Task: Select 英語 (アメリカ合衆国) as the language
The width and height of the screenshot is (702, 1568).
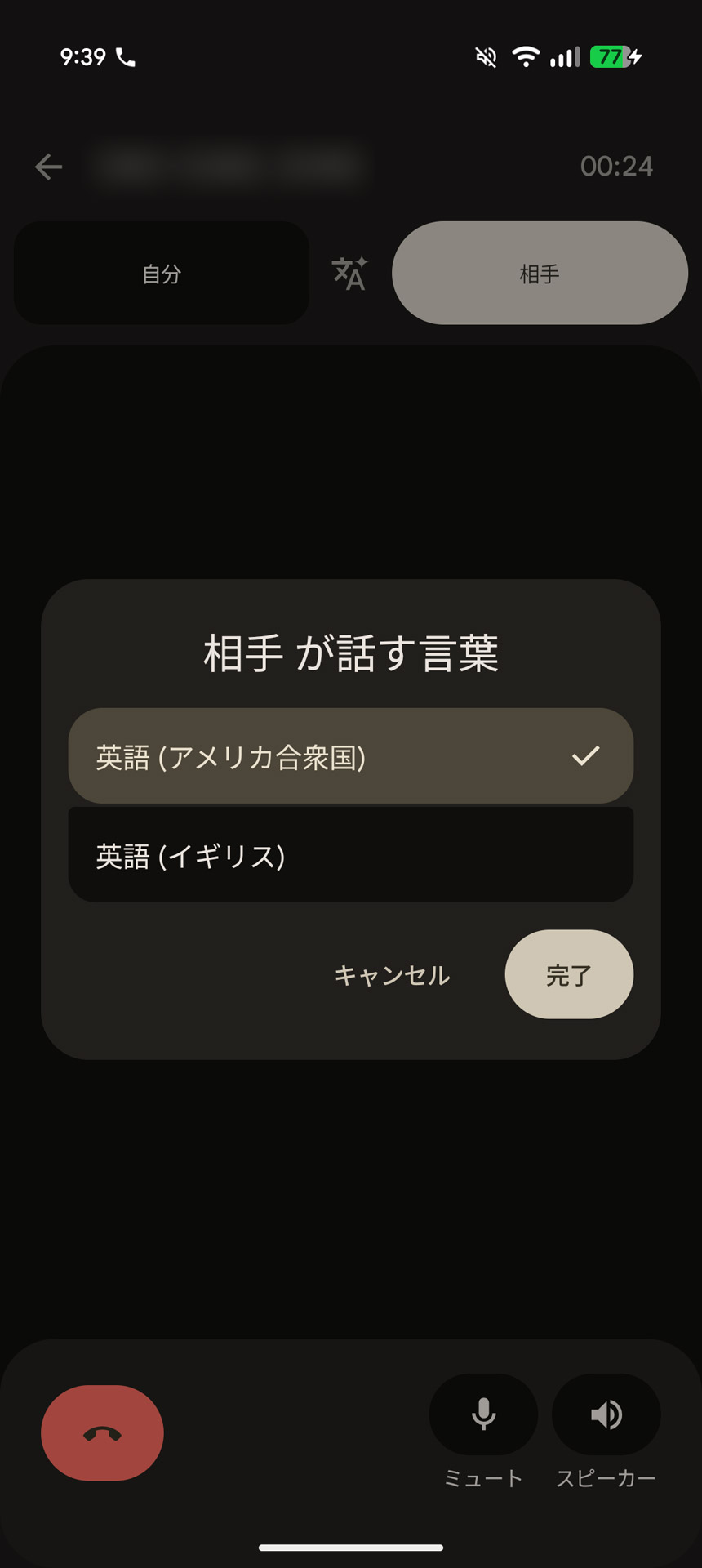Action: pos(350,755)
